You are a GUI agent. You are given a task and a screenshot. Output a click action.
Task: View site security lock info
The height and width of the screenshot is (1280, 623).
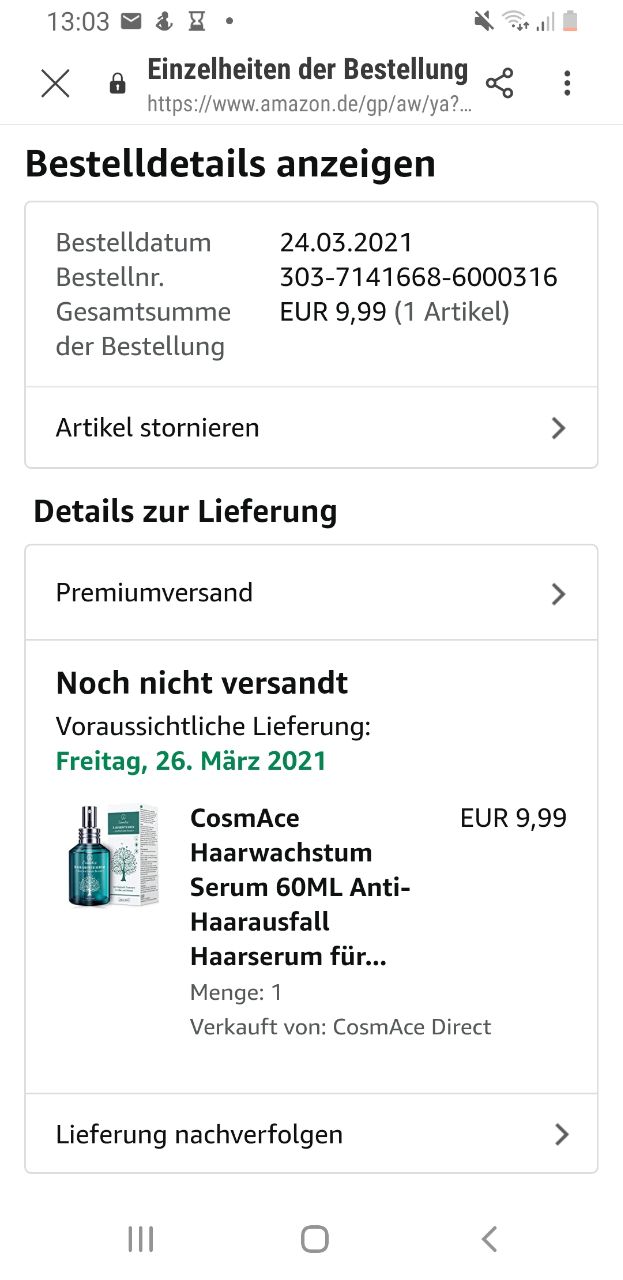tap(118, 84)
